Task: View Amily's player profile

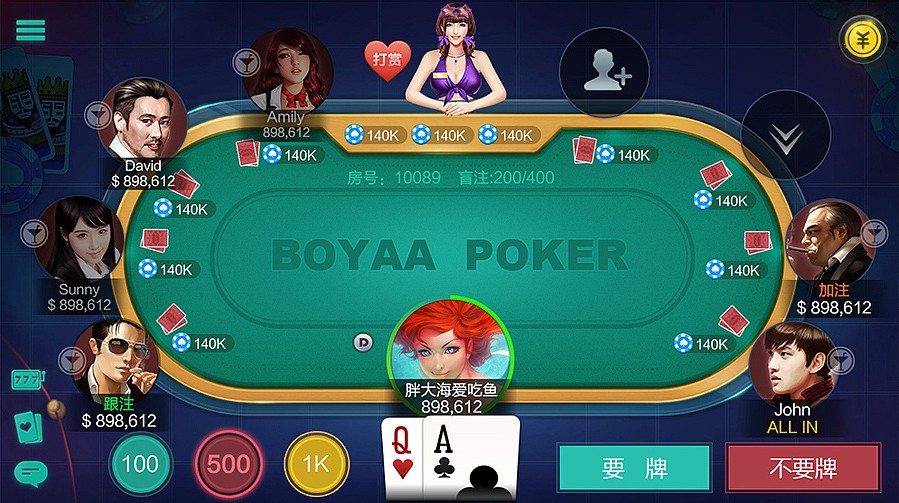Action: 287,71
